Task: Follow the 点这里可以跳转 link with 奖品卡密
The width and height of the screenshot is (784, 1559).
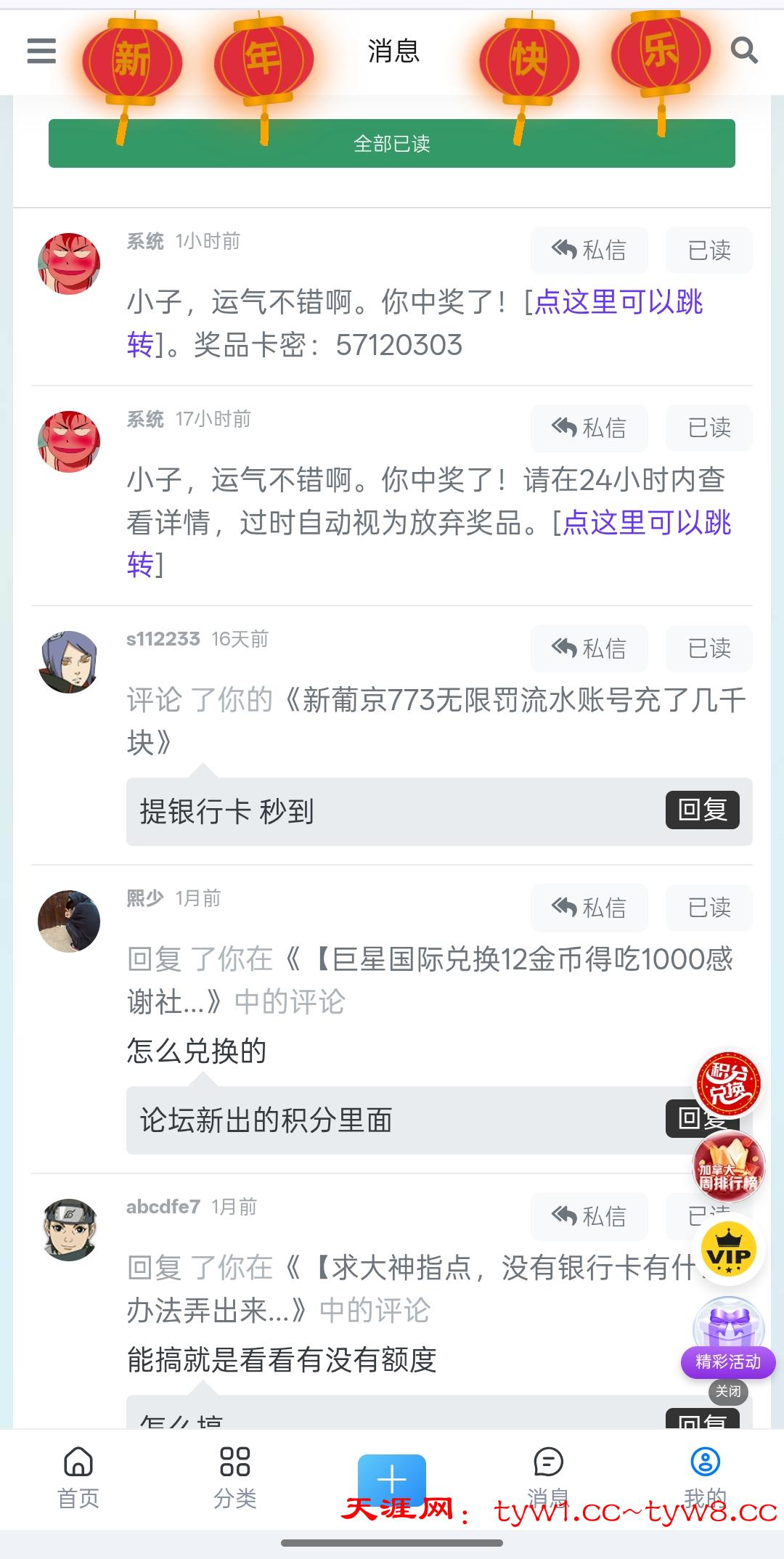Action: pos(617,303)
